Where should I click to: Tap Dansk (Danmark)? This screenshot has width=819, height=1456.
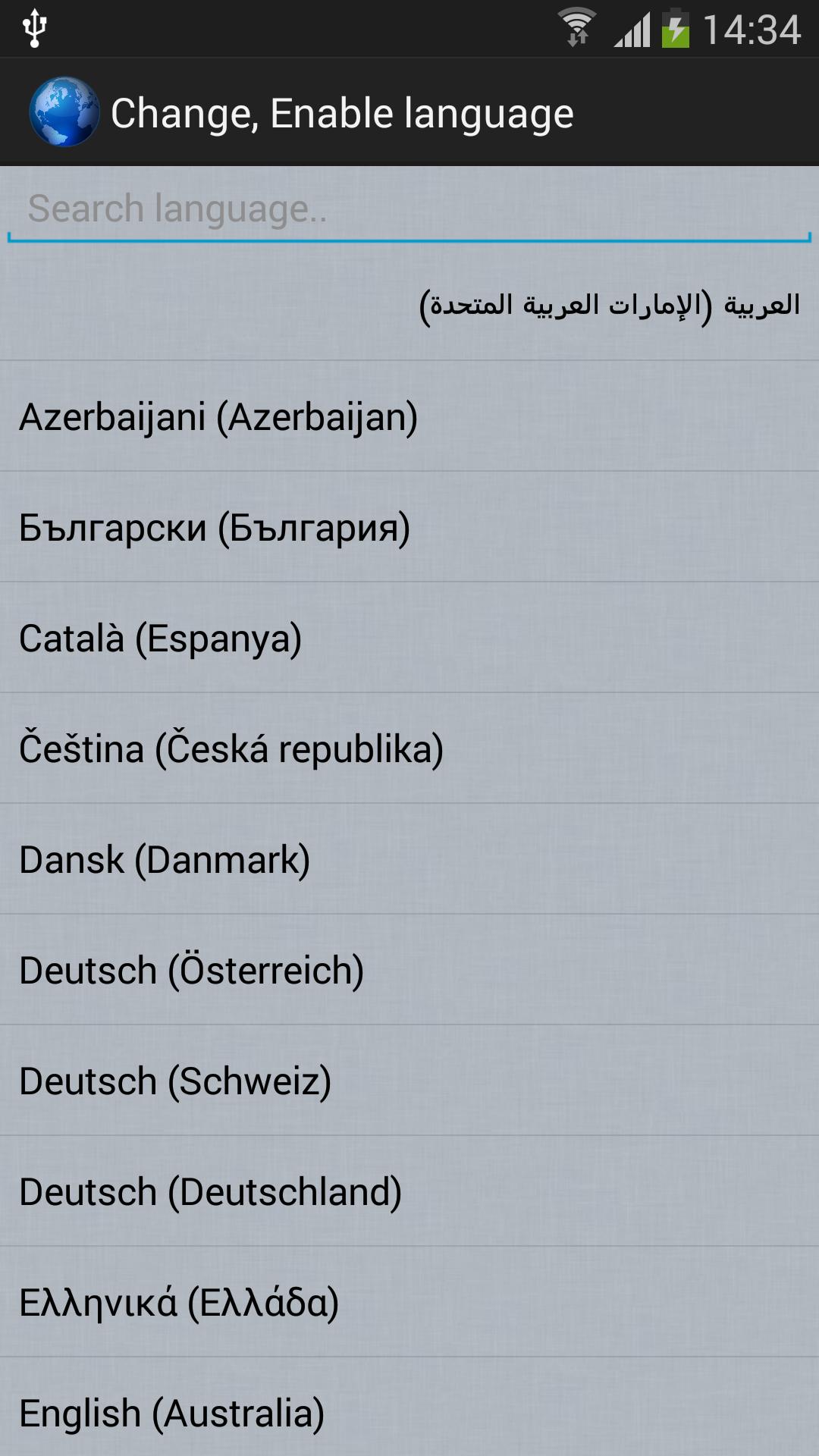click(165, 859)
